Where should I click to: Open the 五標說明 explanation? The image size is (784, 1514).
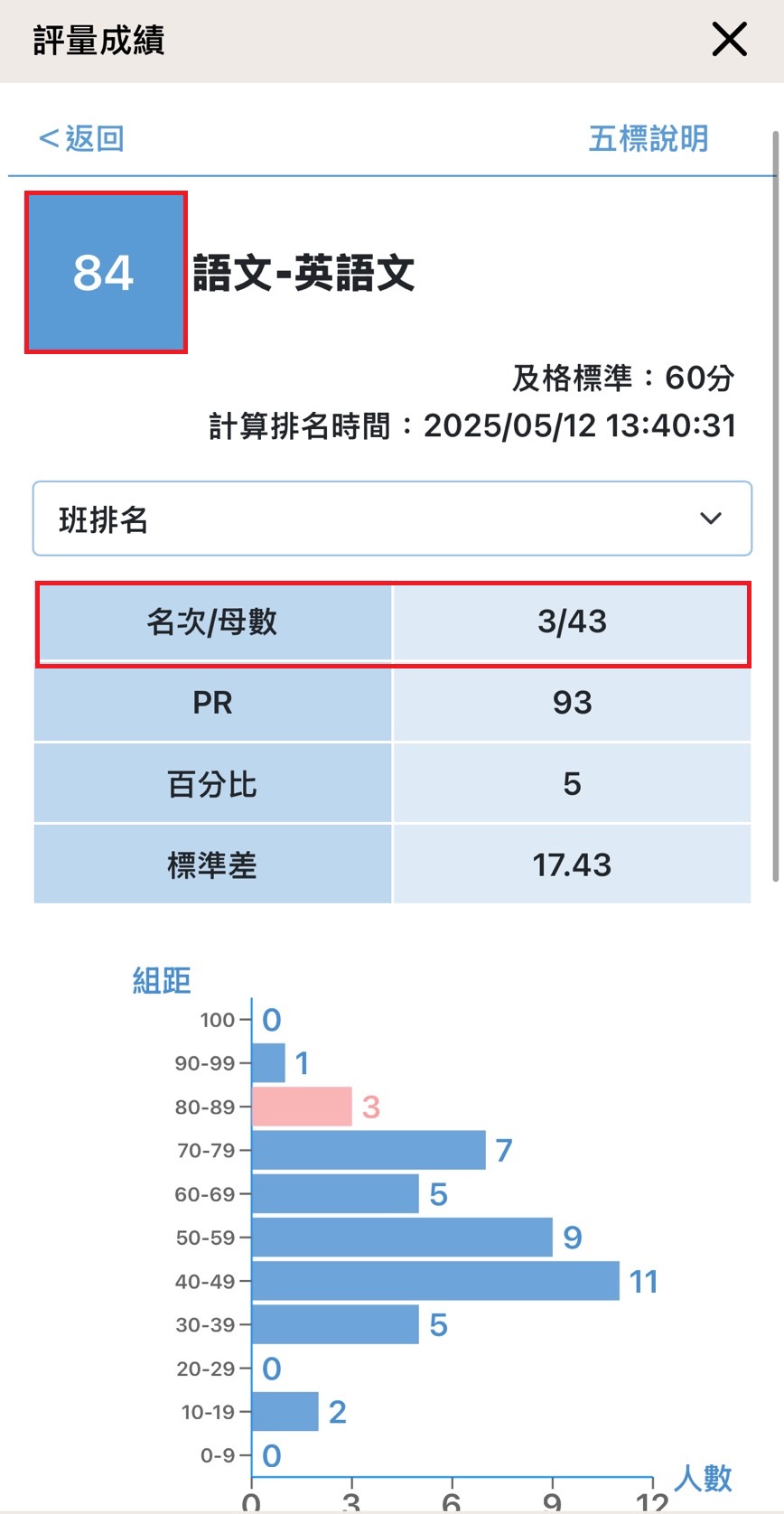[x=649, y=138]
